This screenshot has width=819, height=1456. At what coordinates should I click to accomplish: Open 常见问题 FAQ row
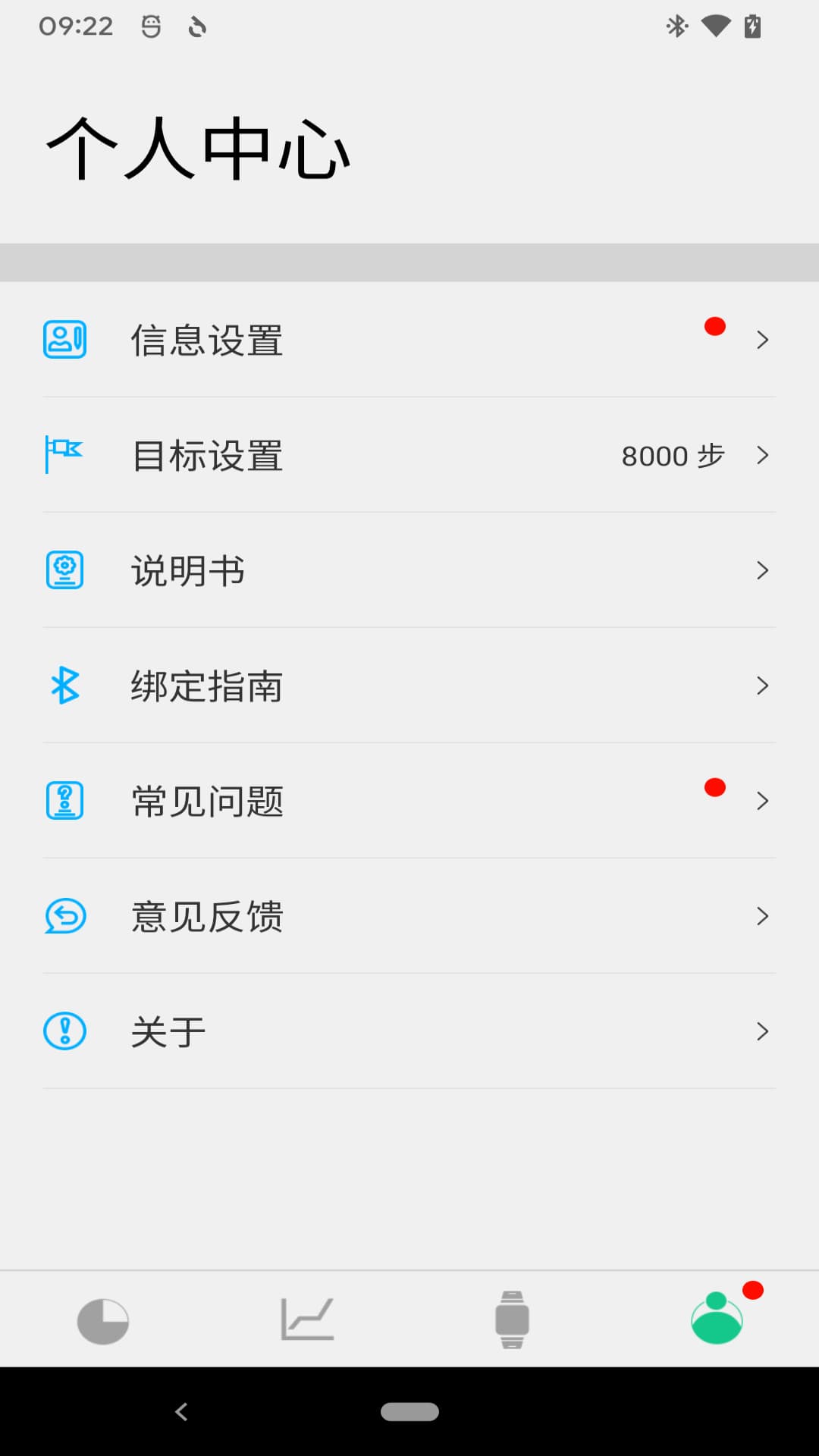click(409, 801)
